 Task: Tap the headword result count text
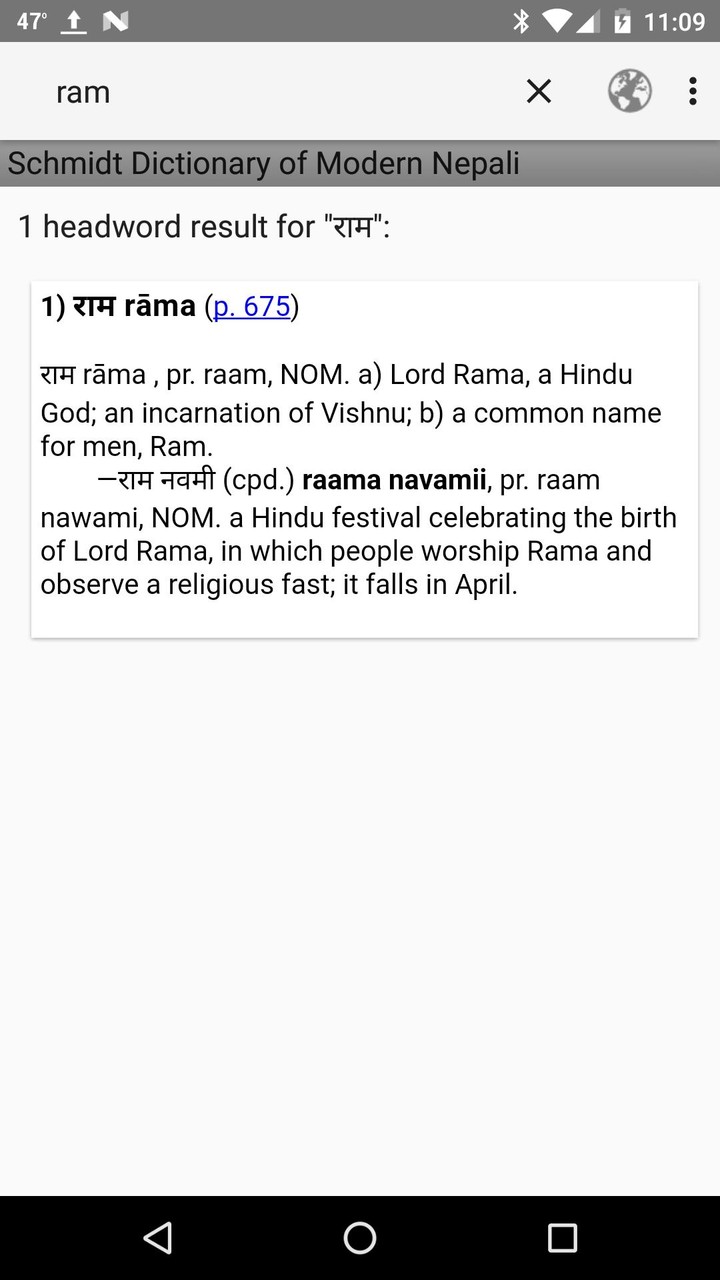click(205, 226)
